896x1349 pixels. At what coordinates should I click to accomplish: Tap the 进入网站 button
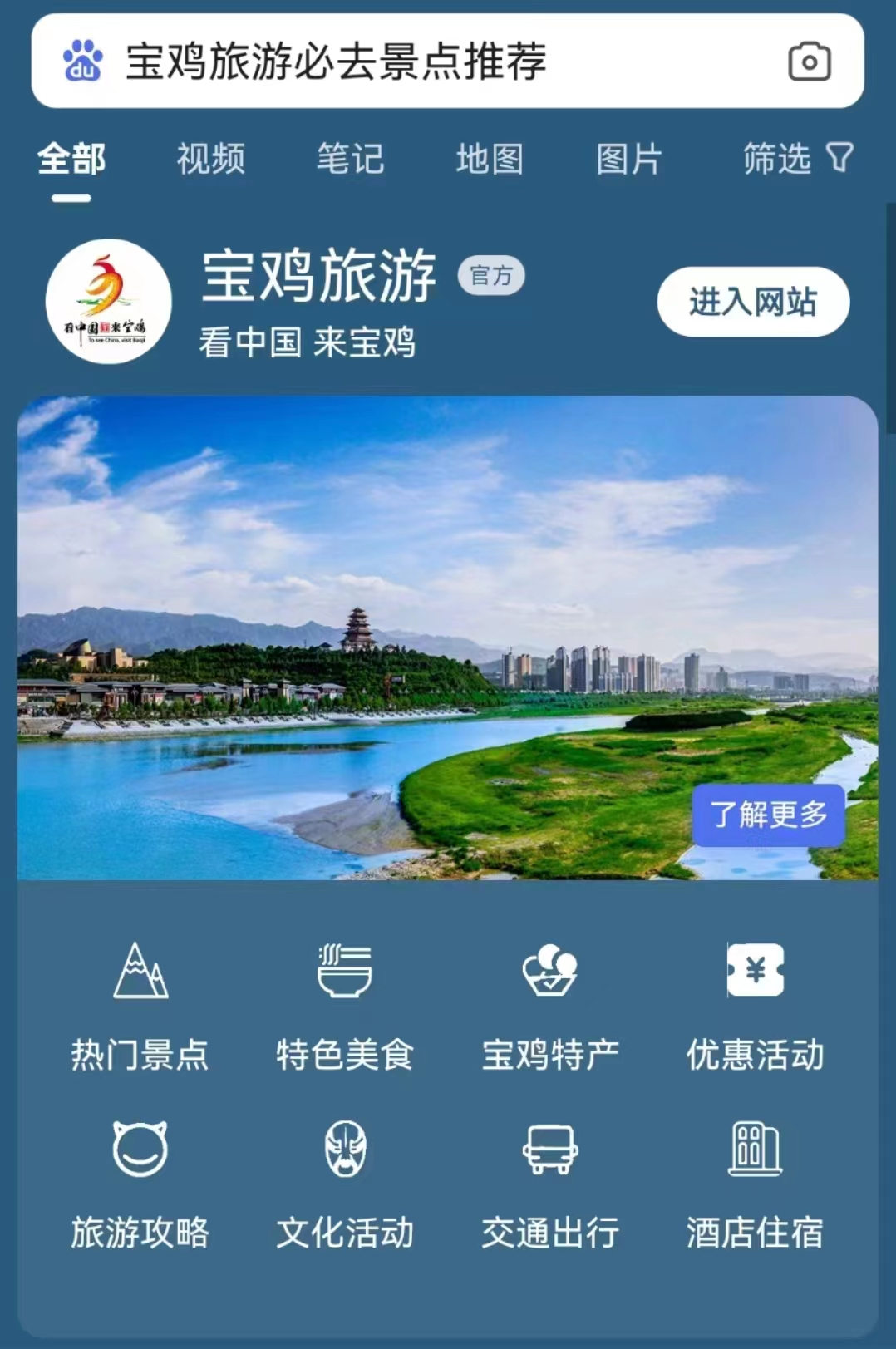[753, 302]
